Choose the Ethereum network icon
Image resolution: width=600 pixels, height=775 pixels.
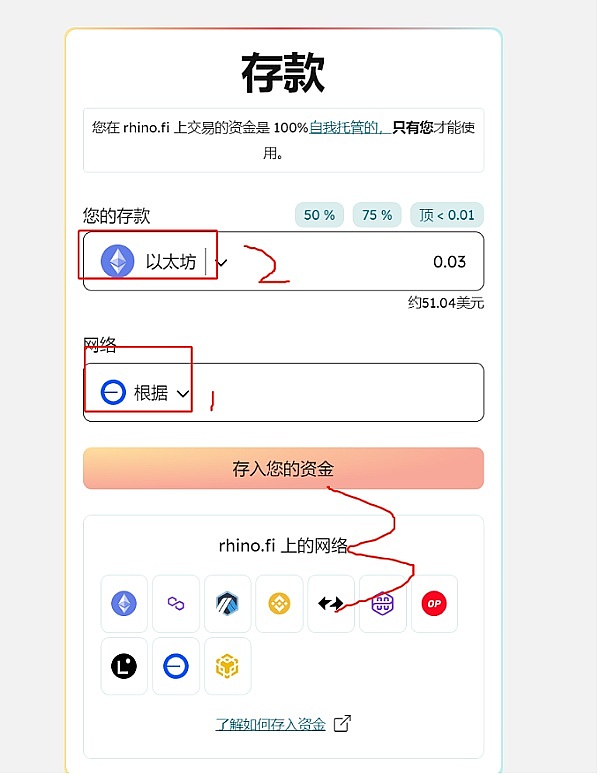point(124,604)
